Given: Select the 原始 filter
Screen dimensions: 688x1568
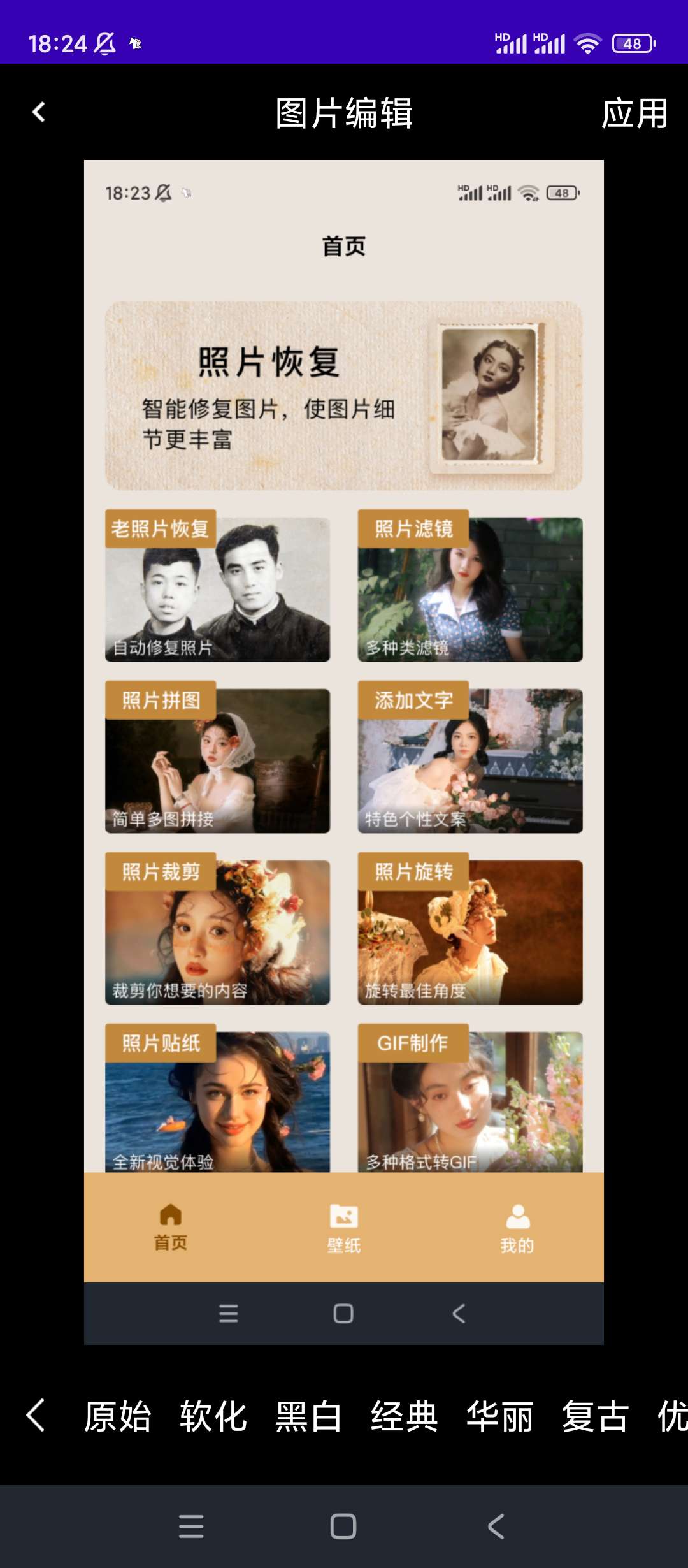Looking at the screenshot, I should click(x=118, y=1416).
